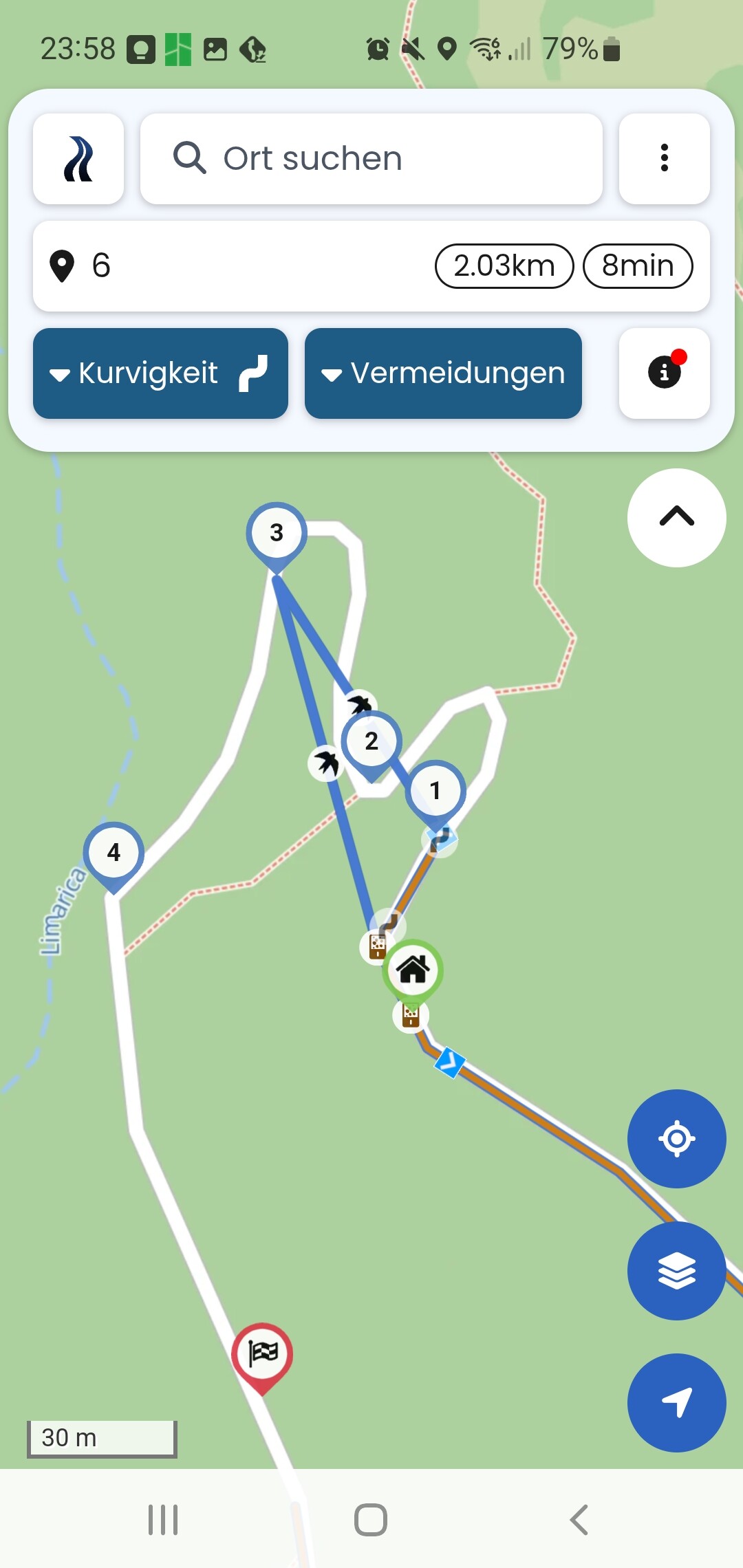Open the Kurviger logo menu
Viewport: 743px width, 1568px height.
pos(78,159)
